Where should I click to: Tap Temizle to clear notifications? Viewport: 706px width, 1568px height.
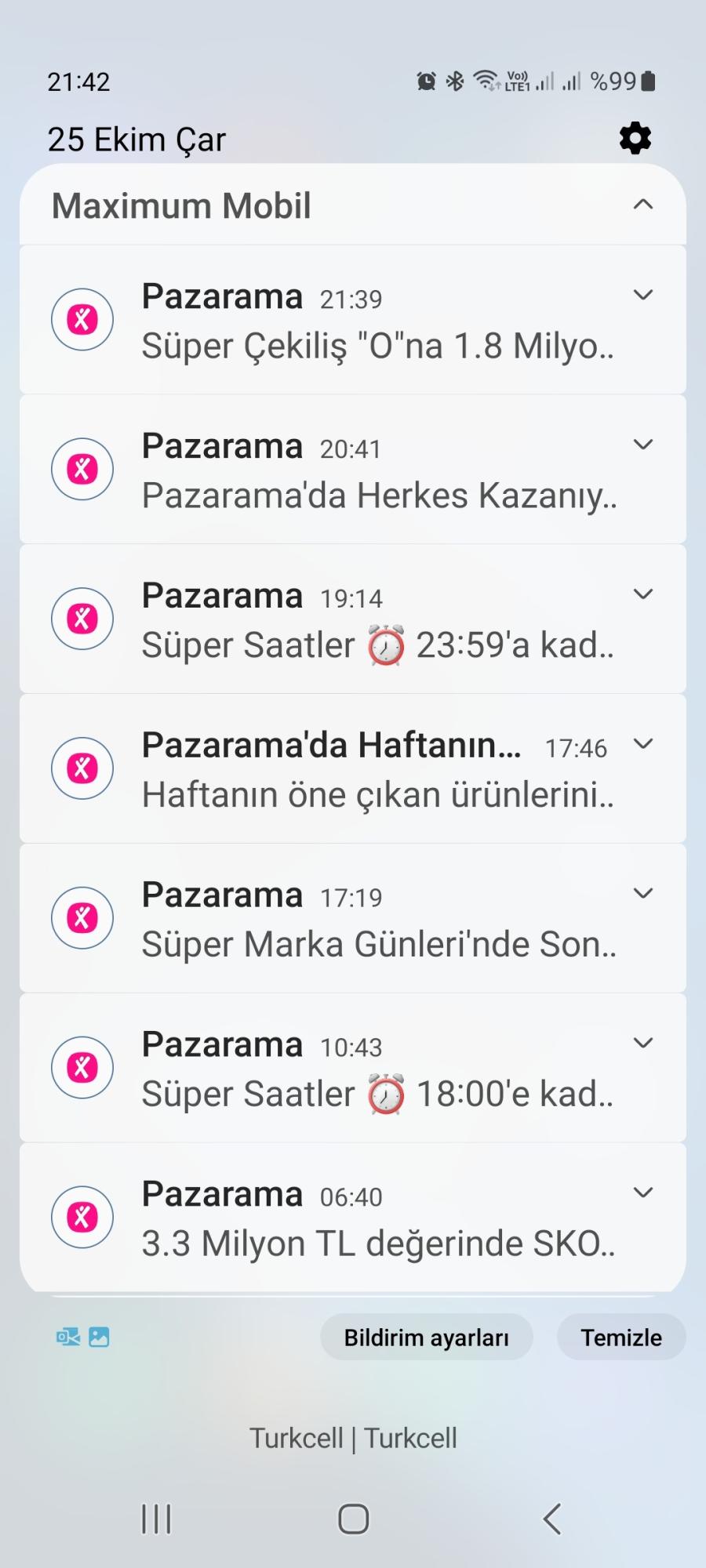[620, 1338]
